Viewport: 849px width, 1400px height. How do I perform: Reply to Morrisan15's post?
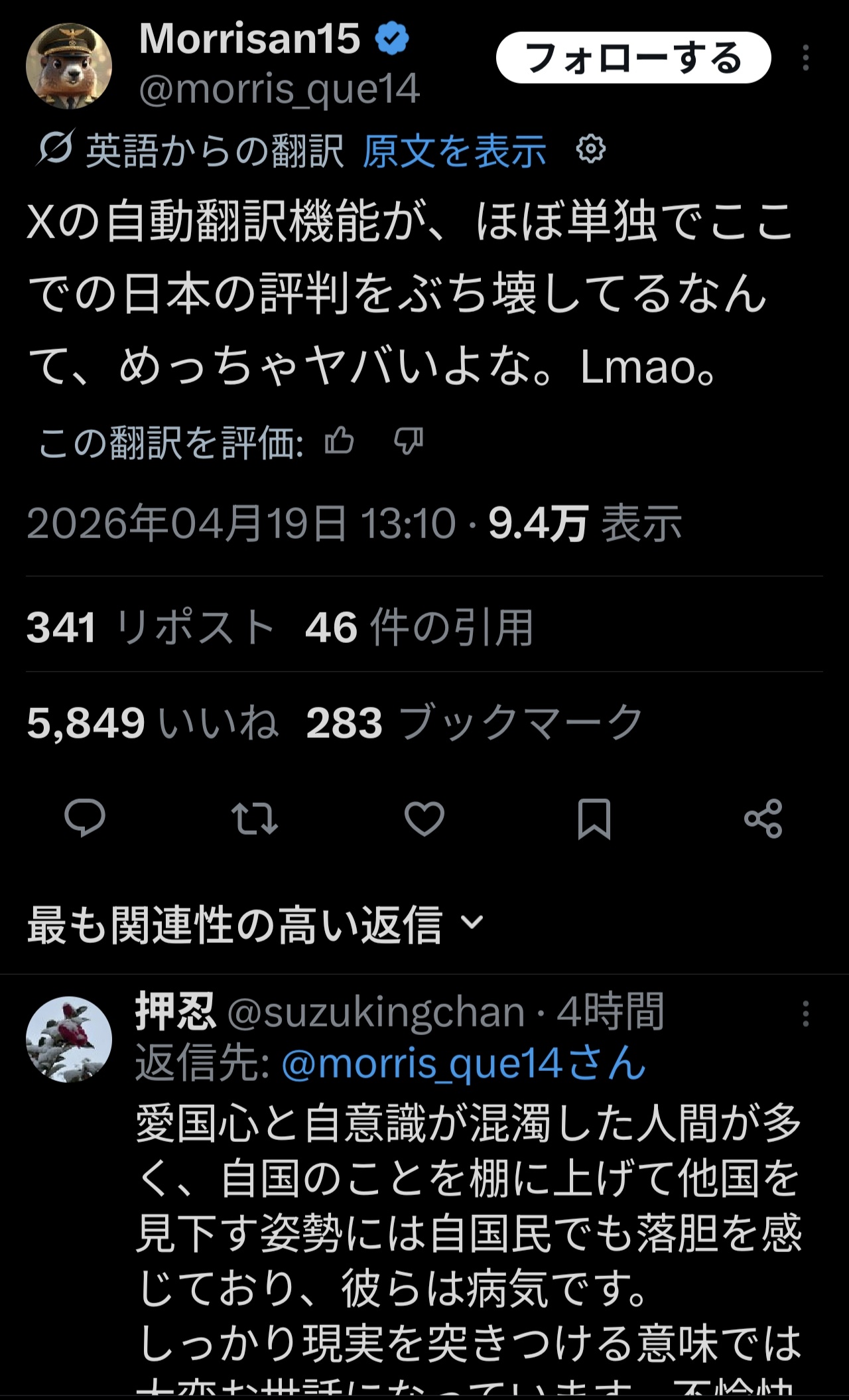click(85, 818)
